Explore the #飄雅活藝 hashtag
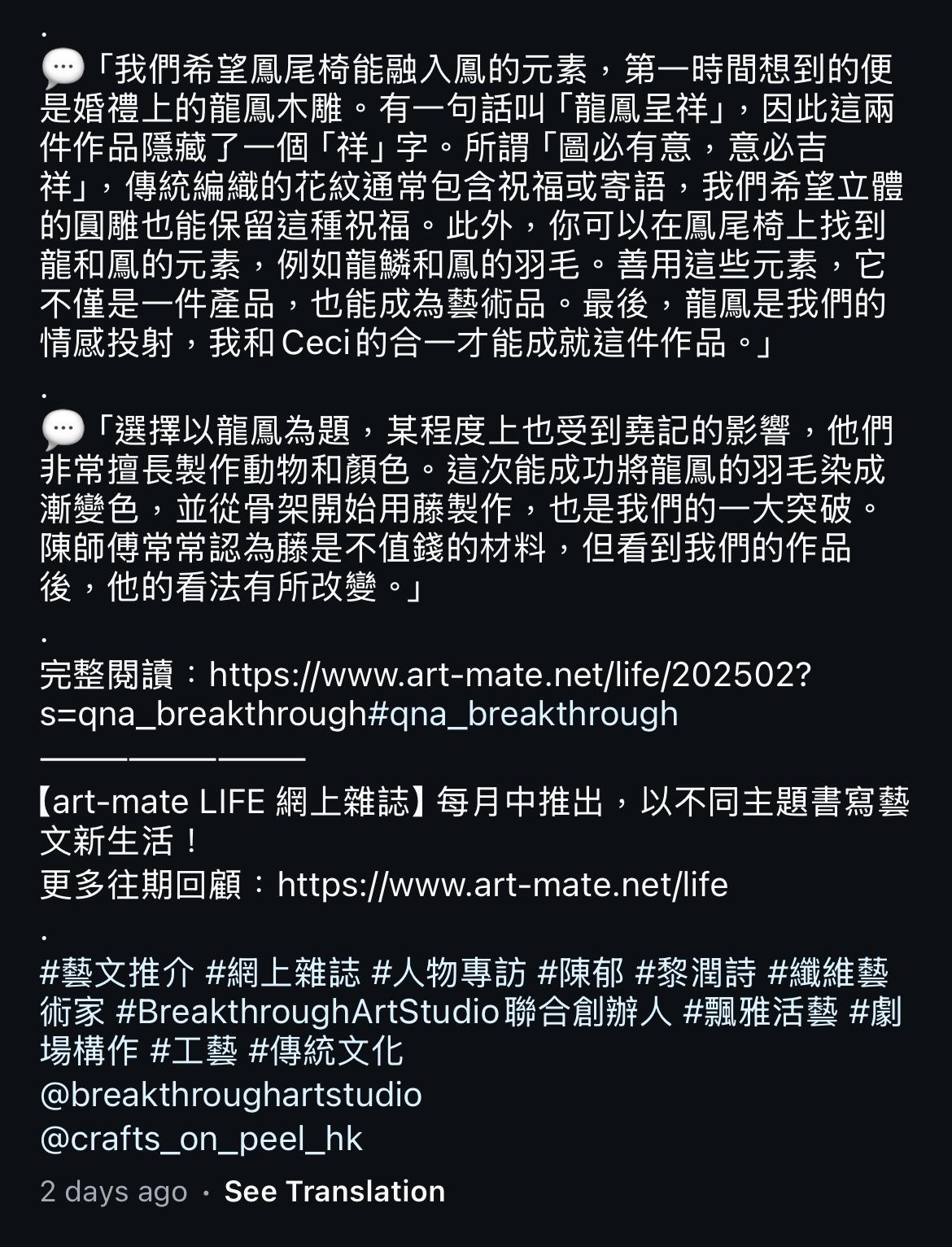Screen dimensions: 952x1247 [760, 1012]
